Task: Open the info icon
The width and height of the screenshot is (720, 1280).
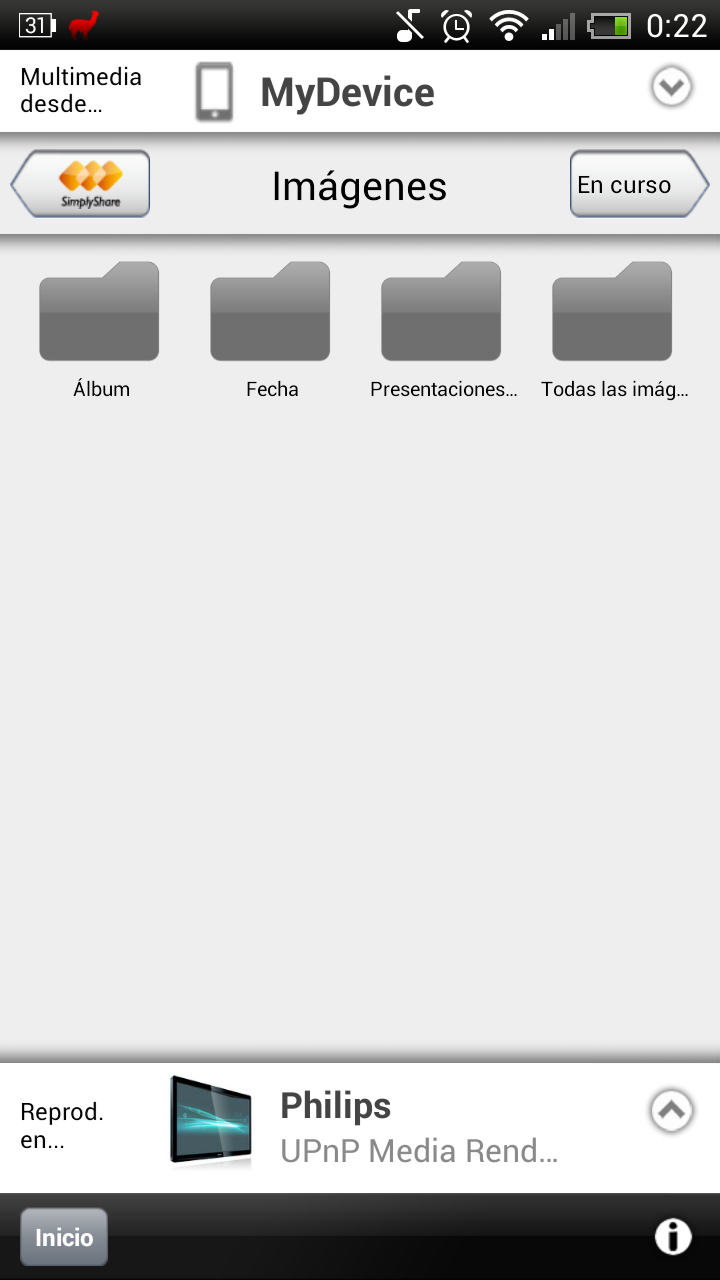Action: pyautogui.click(x=672, y=1237)
